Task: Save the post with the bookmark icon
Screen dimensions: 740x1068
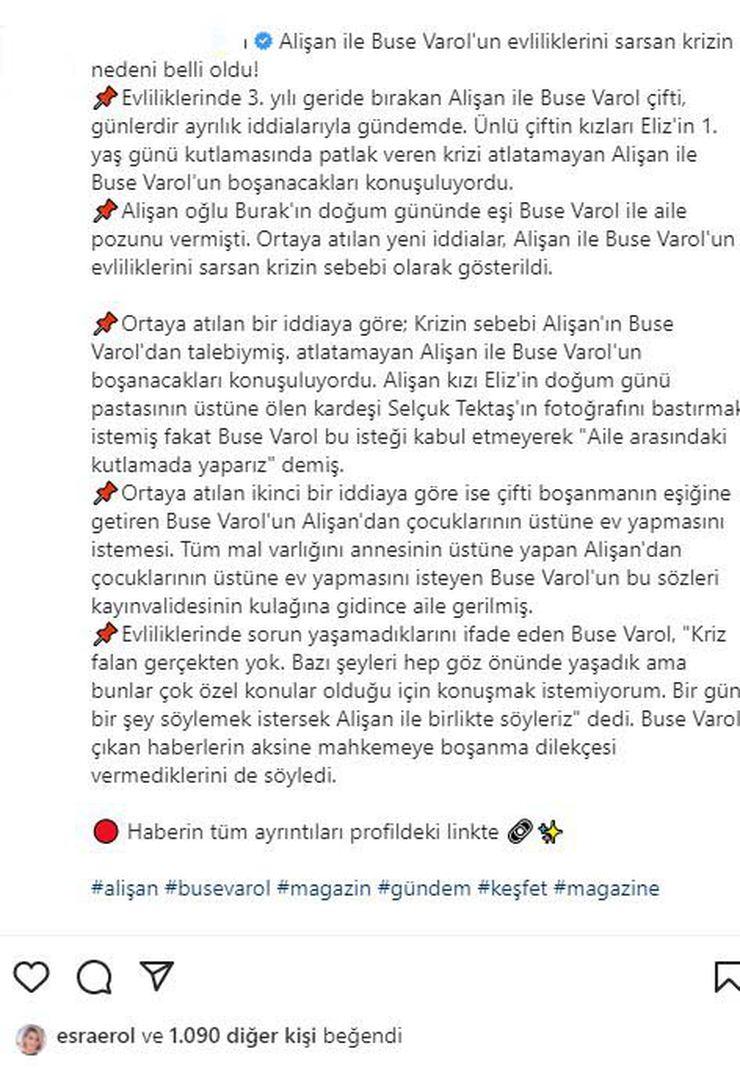Action: [x=727, y=977]
